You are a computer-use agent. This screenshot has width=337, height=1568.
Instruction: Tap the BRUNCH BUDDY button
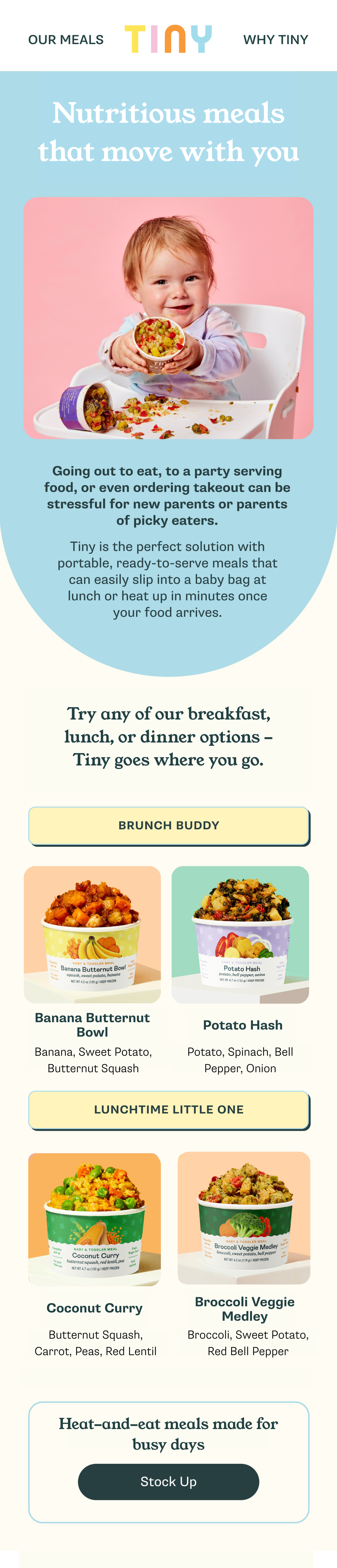click(x=168, y=826)
